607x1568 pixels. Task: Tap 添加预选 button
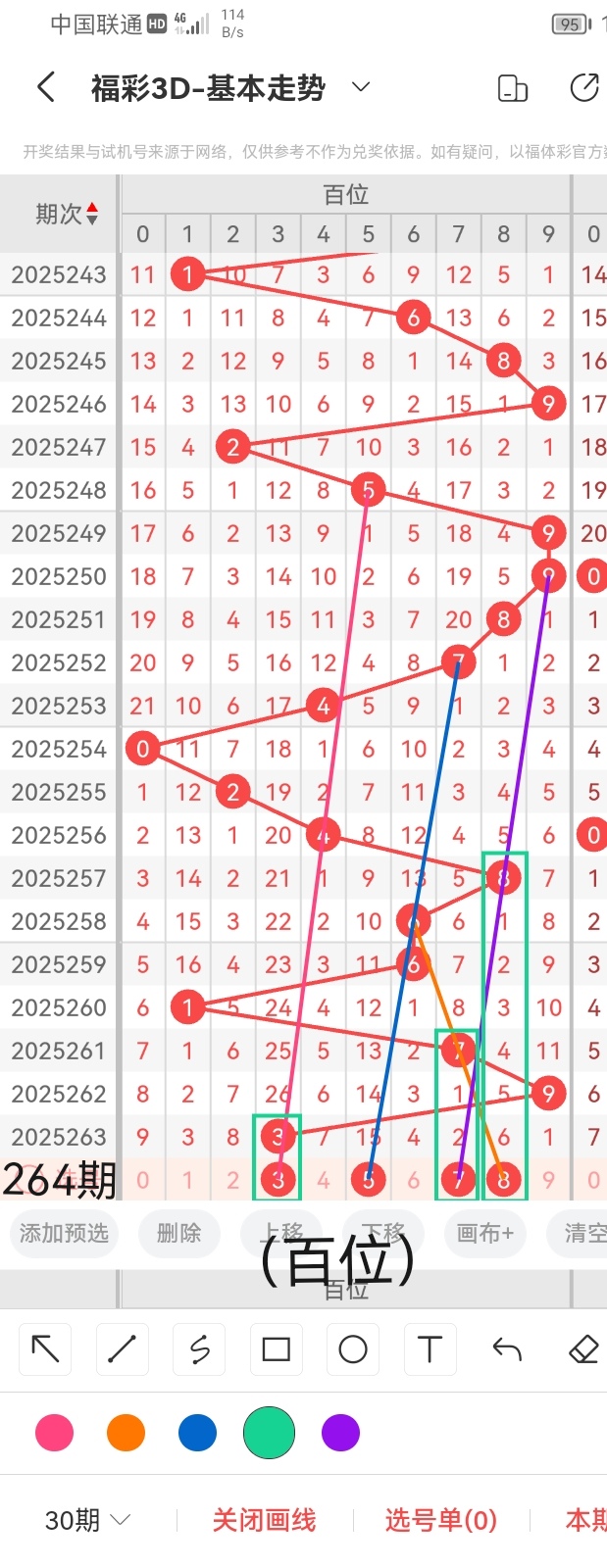coord(64,1233)
